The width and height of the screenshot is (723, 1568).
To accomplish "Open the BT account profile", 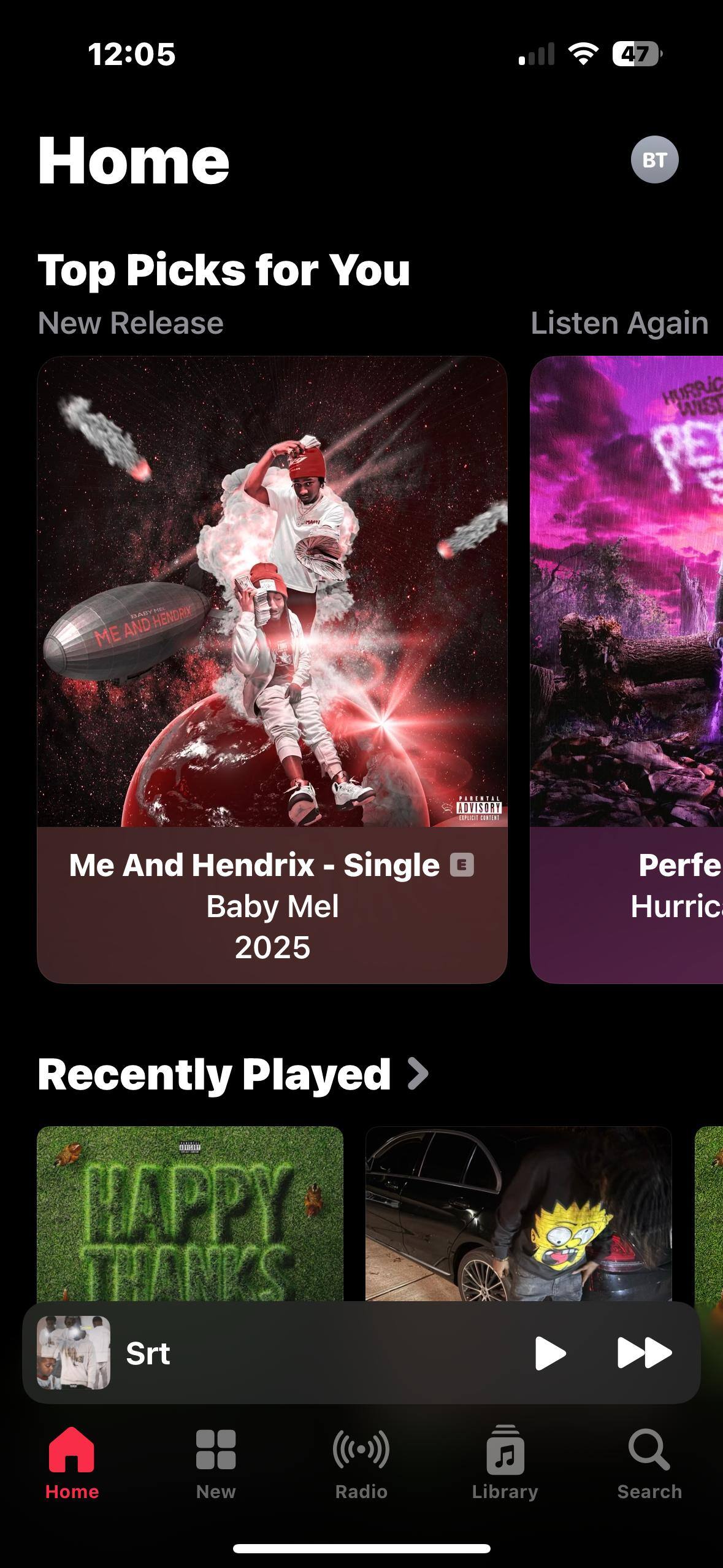I will click(x=654, y=159).
